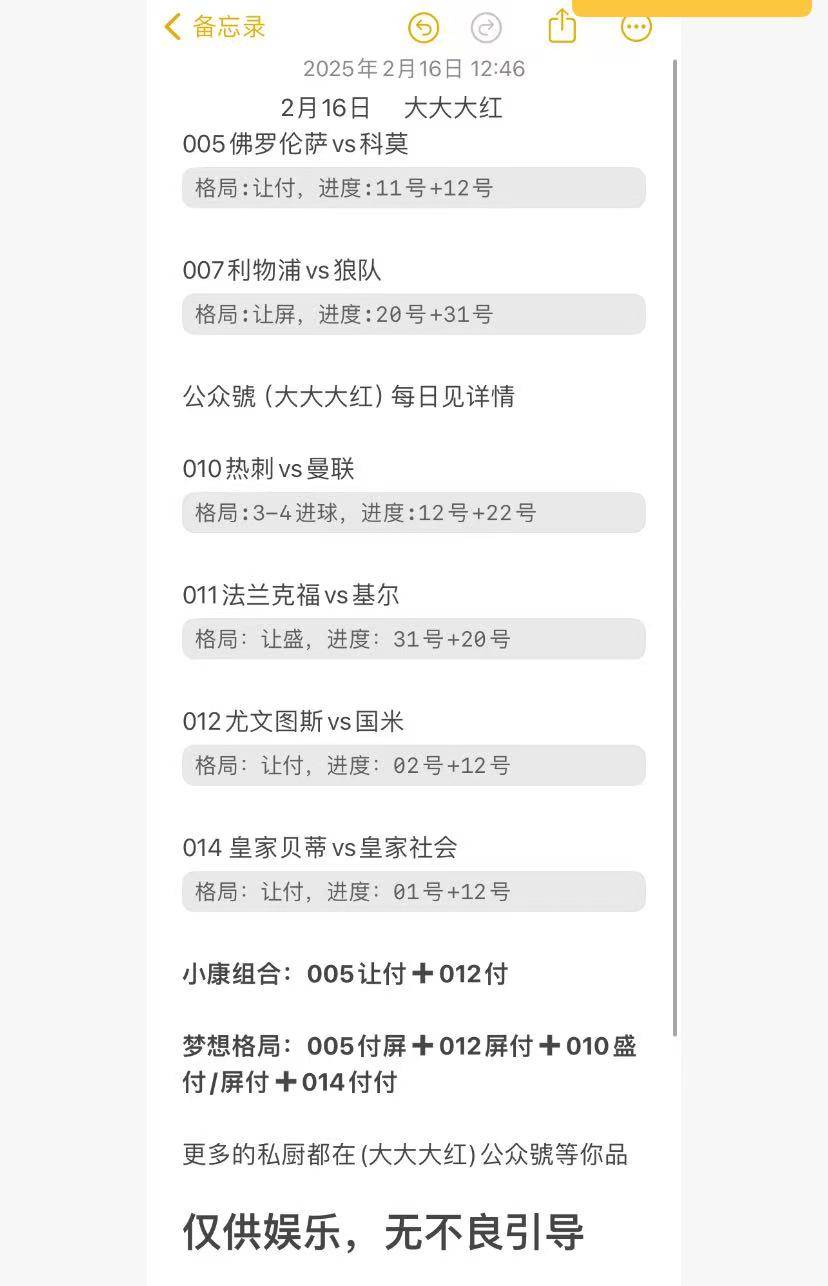Tap the redo icon in the toolbar
Screen dimensions: 828x1286
[x=486, y=28]
